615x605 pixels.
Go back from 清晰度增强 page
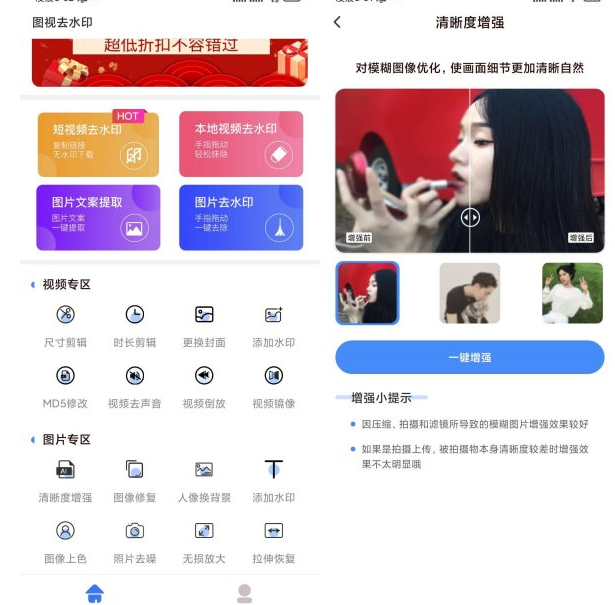337,22
